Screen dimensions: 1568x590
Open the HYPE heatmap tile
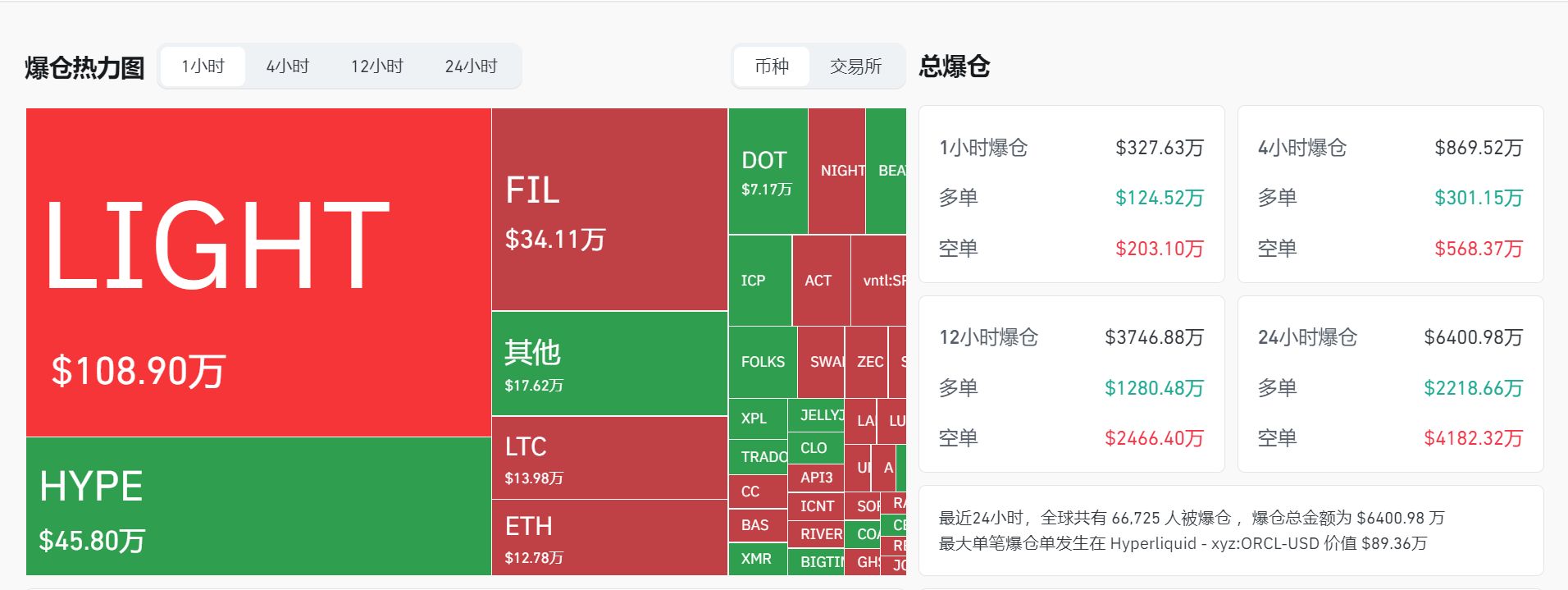[x=258, y=506]
